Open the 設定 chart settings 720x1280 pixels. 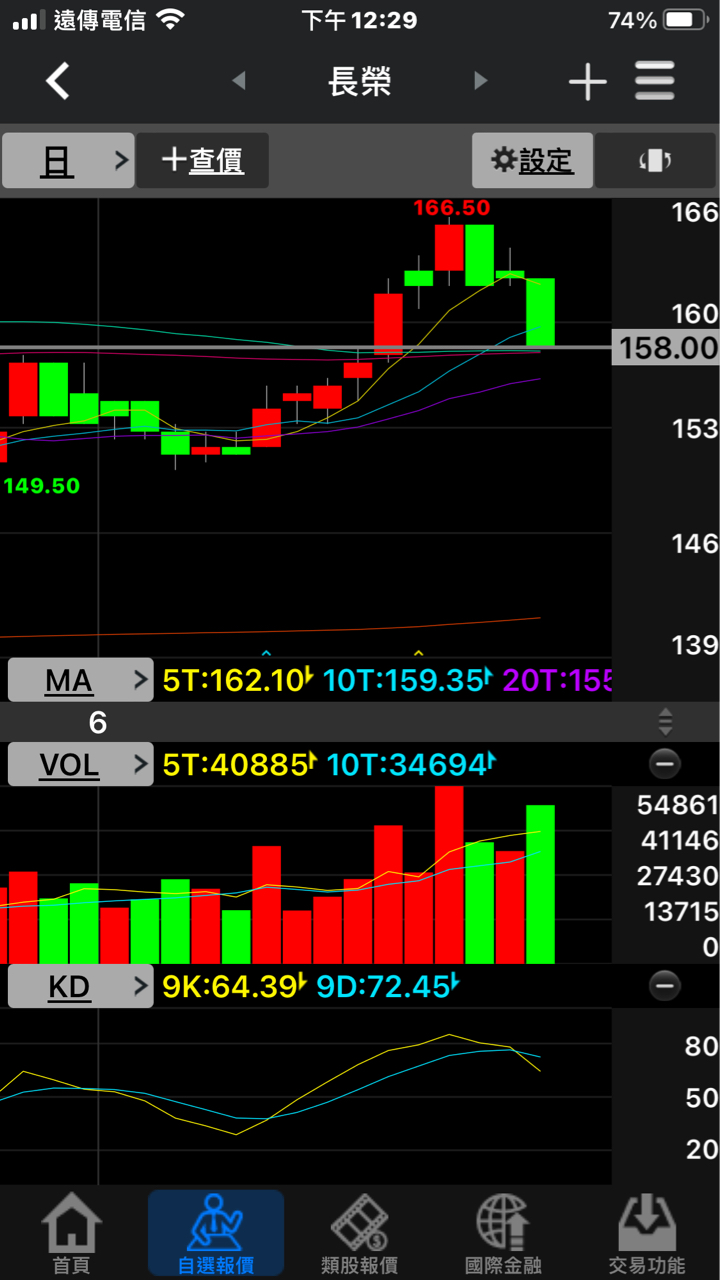[532, 160]
